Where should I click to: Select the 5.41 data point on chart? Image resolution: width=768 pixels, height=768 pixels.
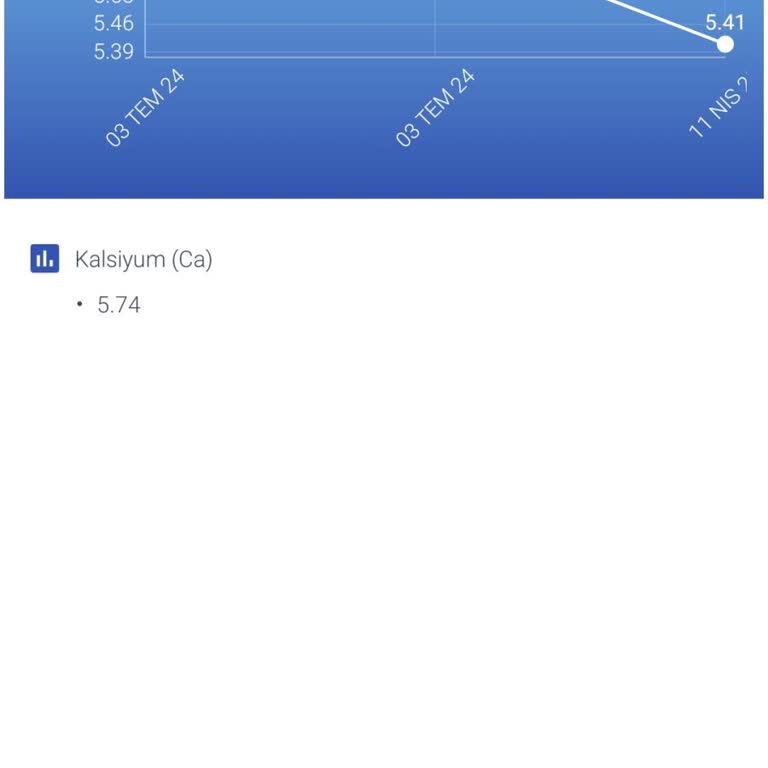[725, 44]
